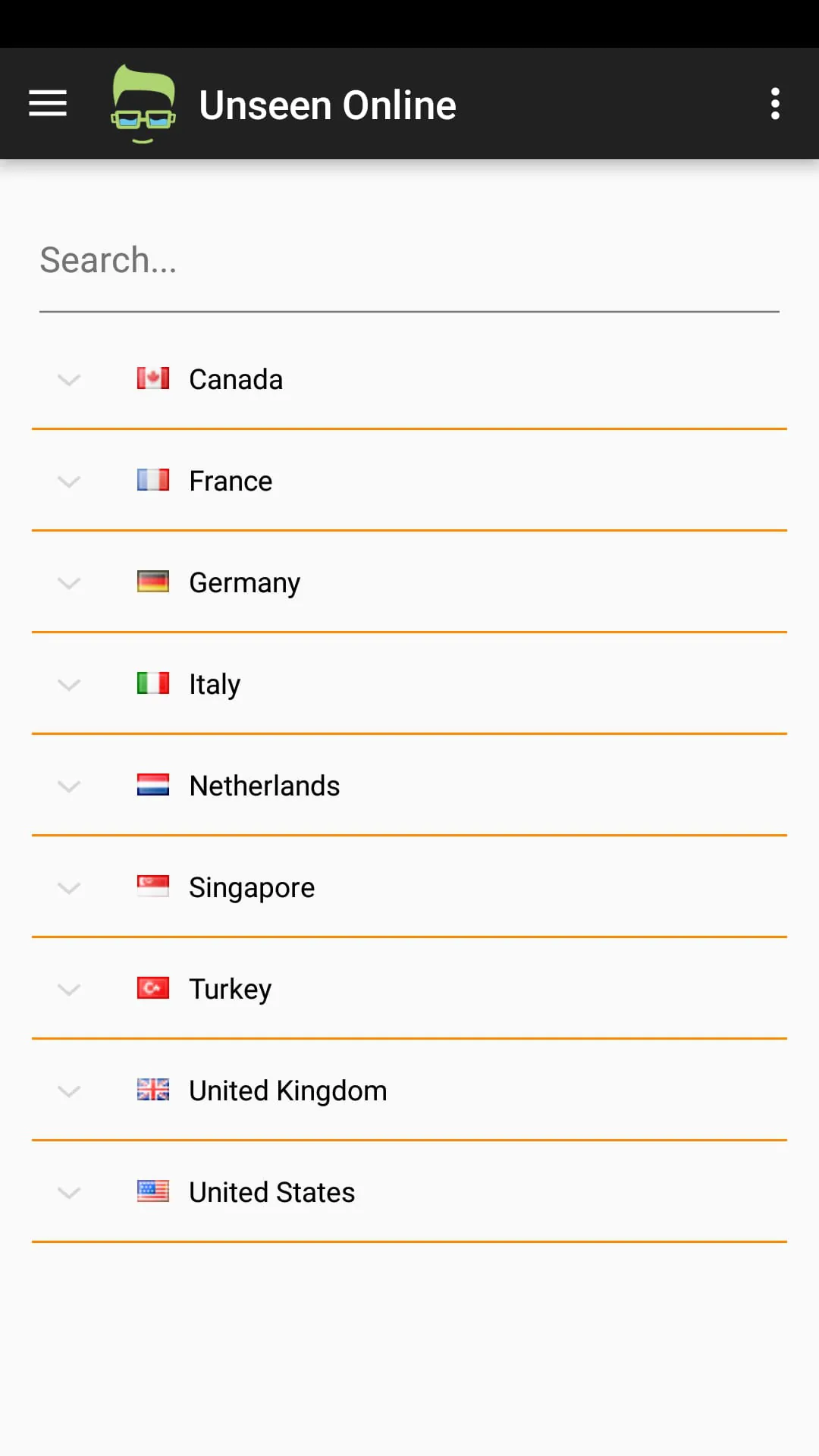Viewport: 819px width, 1456px height.
Task: Click the Singapore flag icon
Action: pos(152,886)
